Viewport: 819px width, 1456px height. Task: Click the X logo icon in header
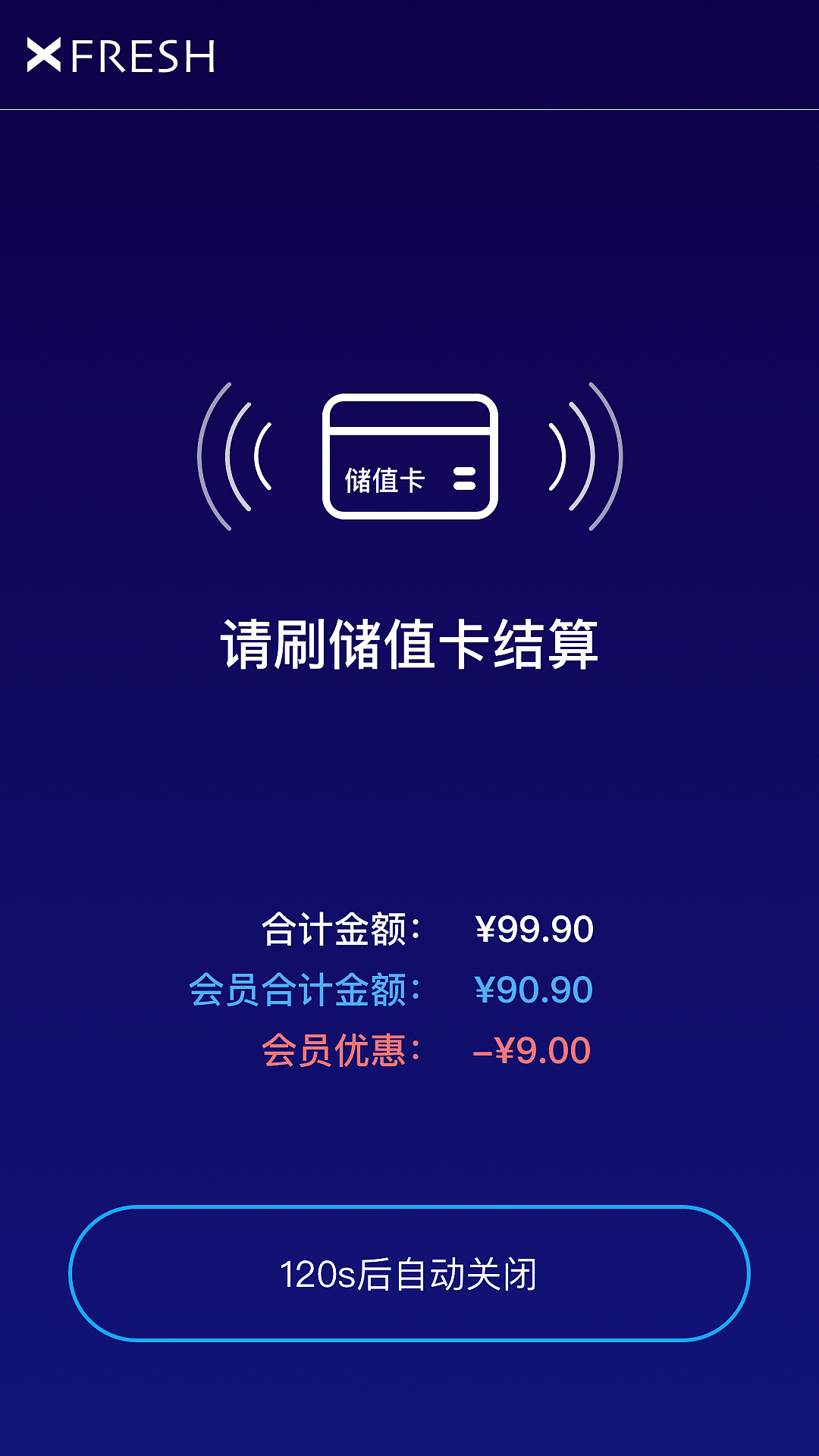(x=44, y=55)
